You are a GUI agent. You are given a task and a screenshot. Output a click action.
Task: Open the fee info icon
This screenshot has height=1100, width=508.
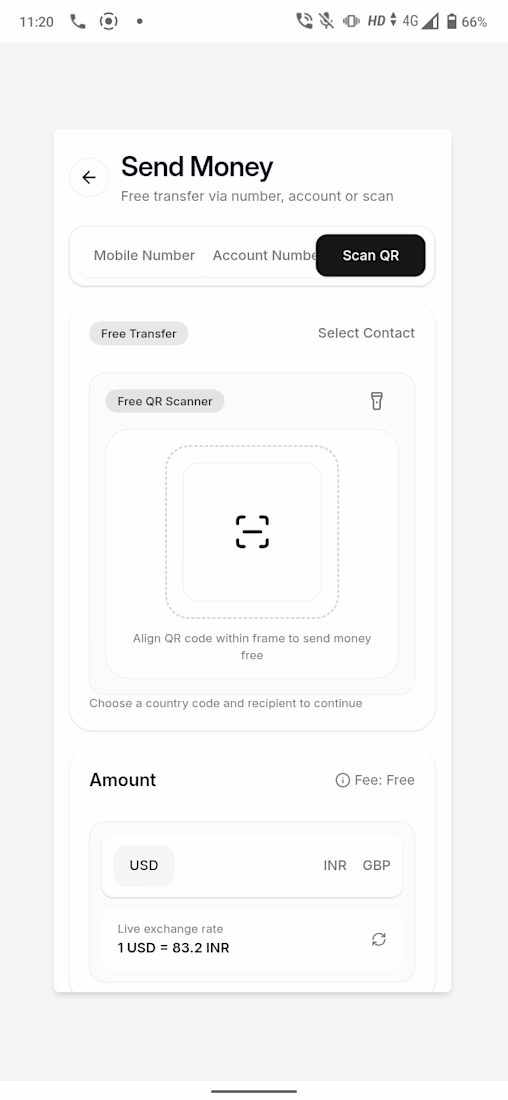point(342,780)
